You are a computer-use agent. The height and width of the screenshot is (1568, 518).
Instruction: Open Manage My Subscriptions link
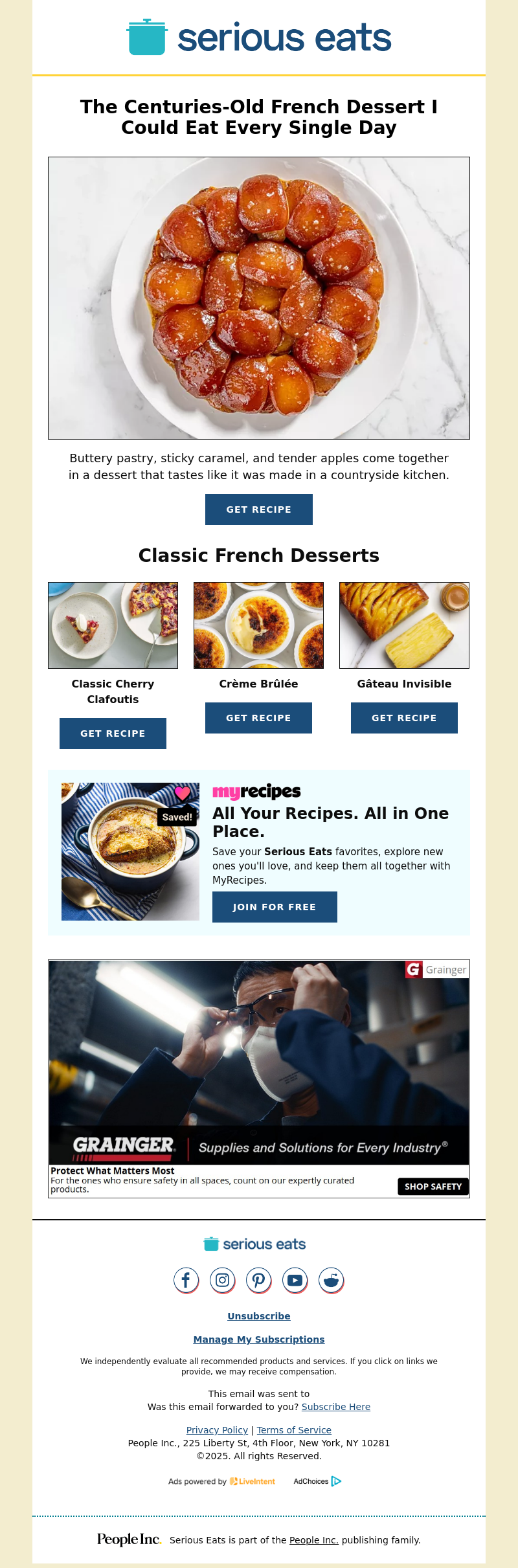258,1339
